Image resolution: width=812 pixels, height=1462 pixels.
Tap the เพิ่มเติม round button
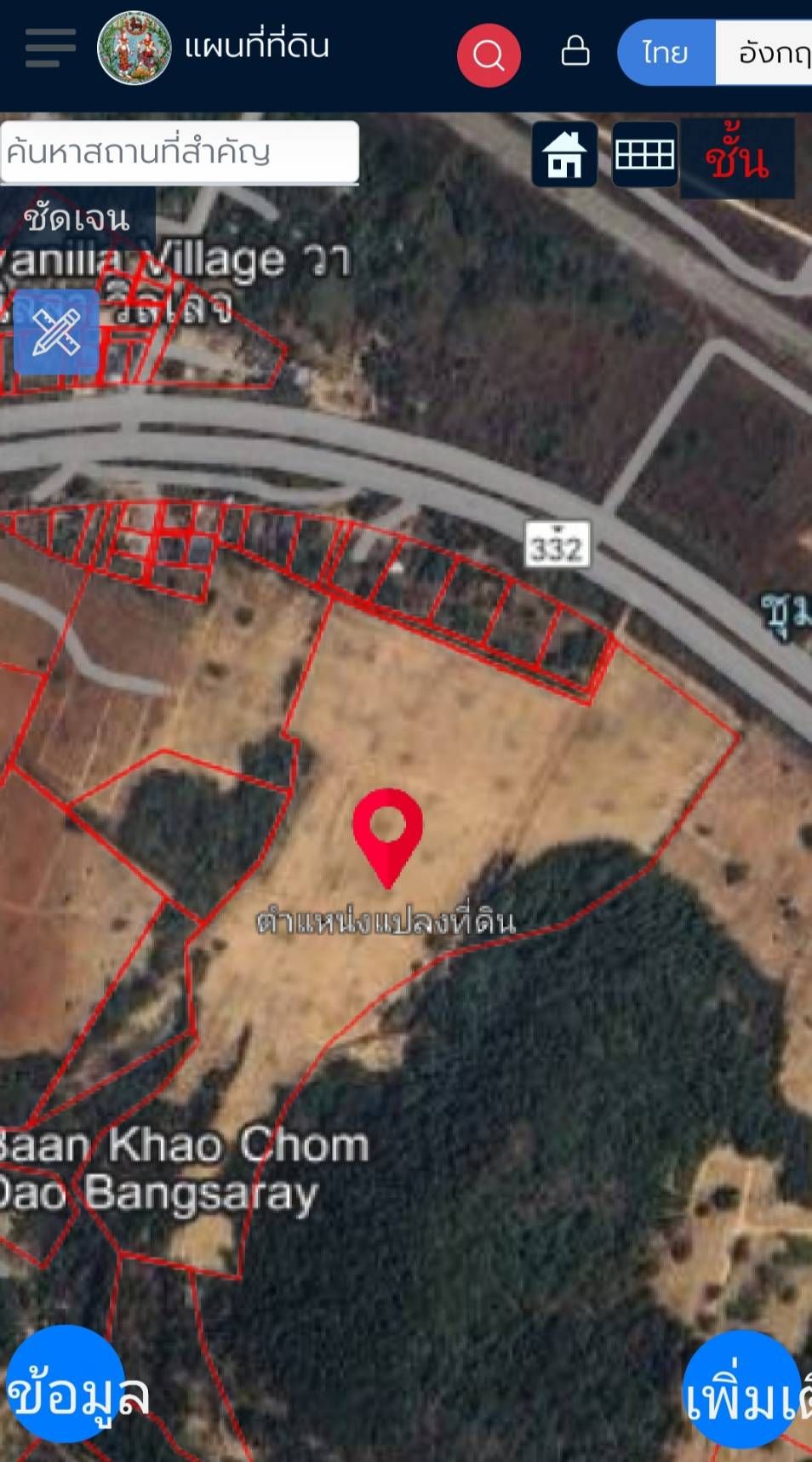(742, 1390)
